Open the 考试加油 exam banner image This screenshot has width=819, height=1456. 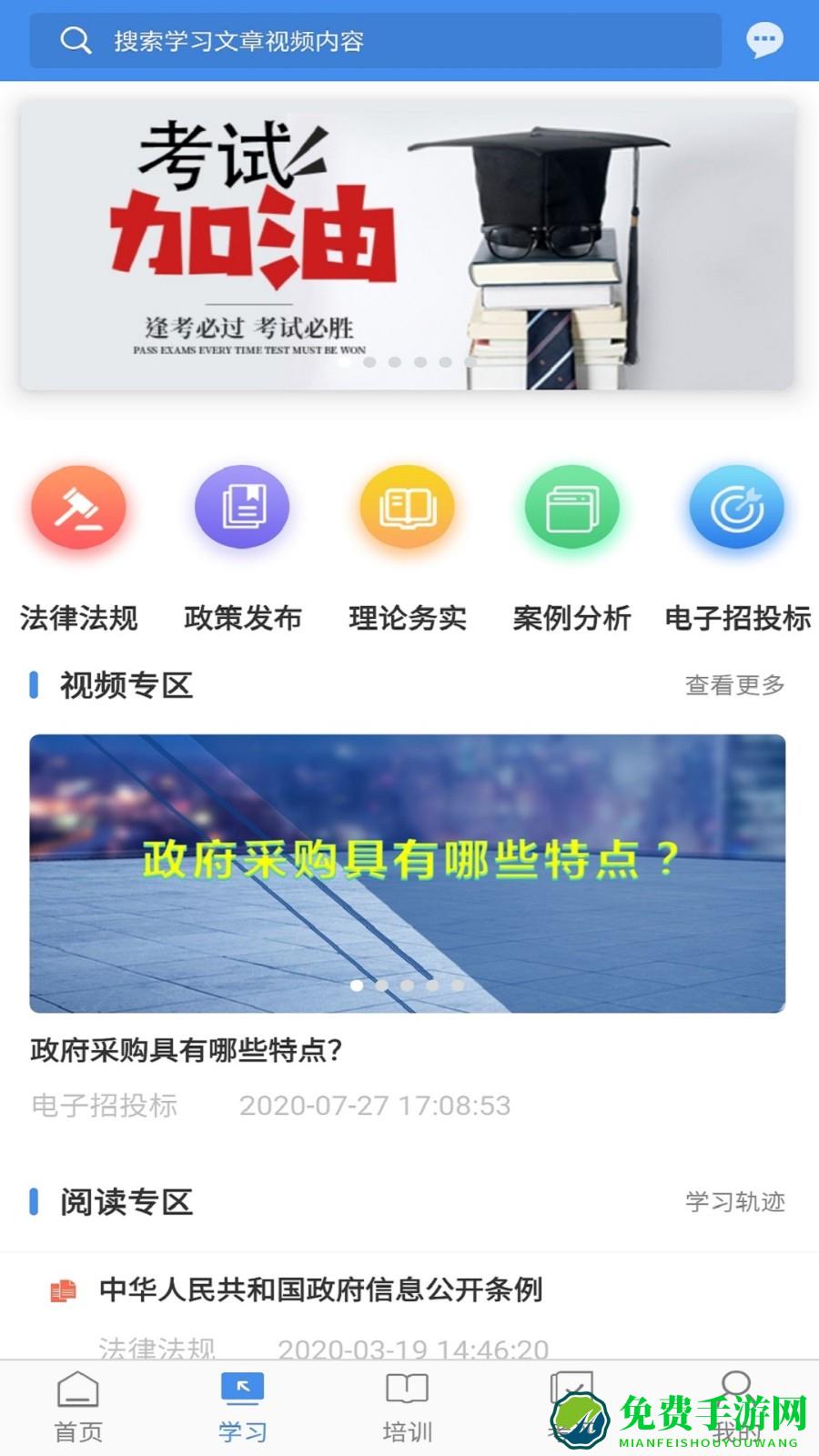409,241
